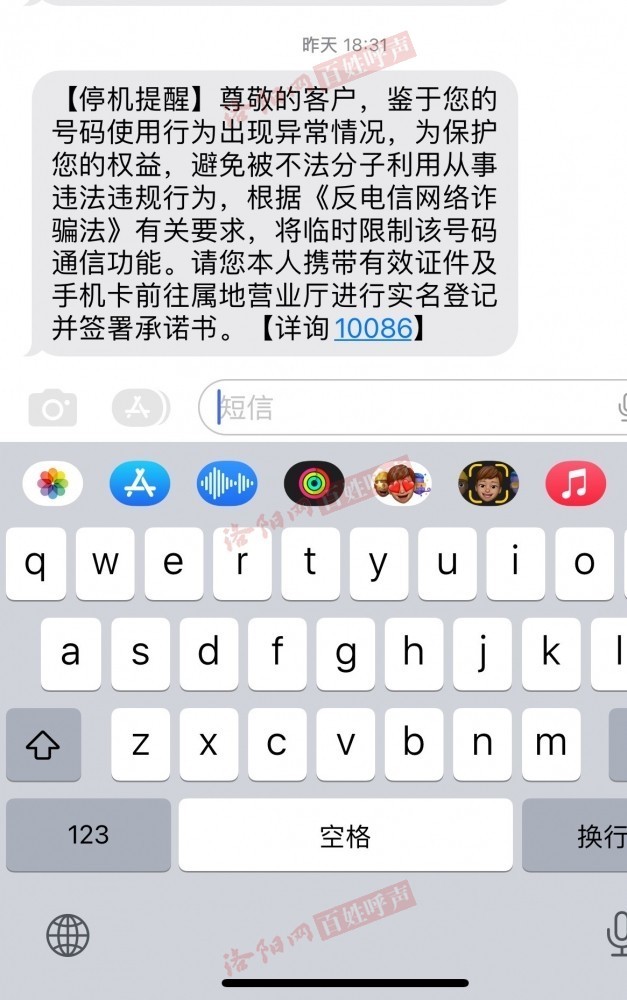Tap the microphone in the message field

tap(621, 407)
